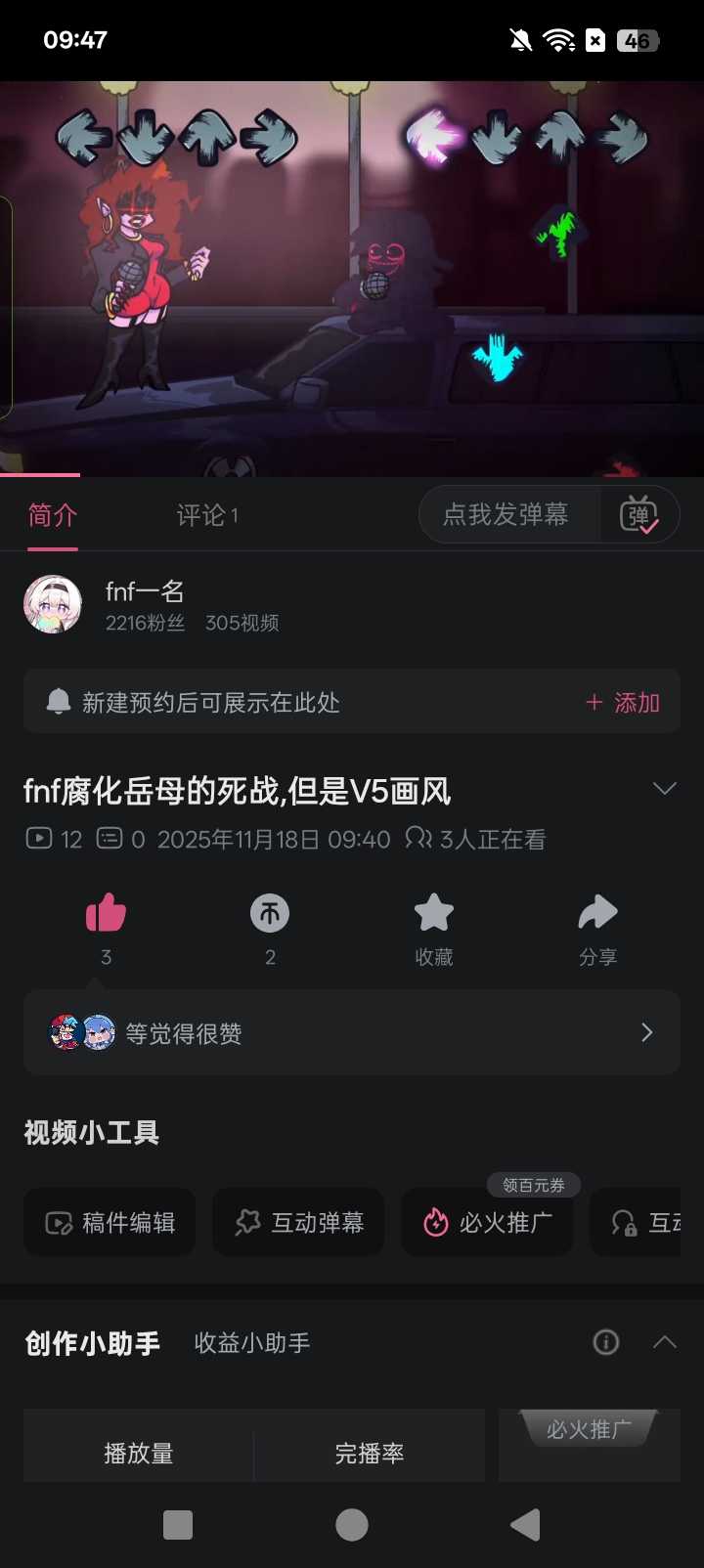Like this video with thumbs up
Viewport: 704px width, 1568px height.
click(x=106, y=915)
